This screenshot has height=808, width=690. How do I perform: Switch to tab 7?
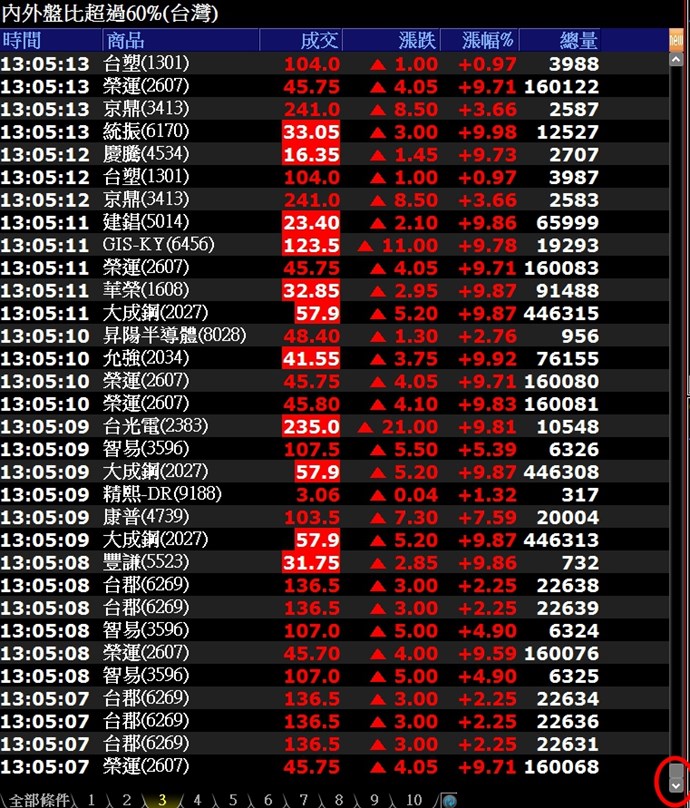[303, 800]
